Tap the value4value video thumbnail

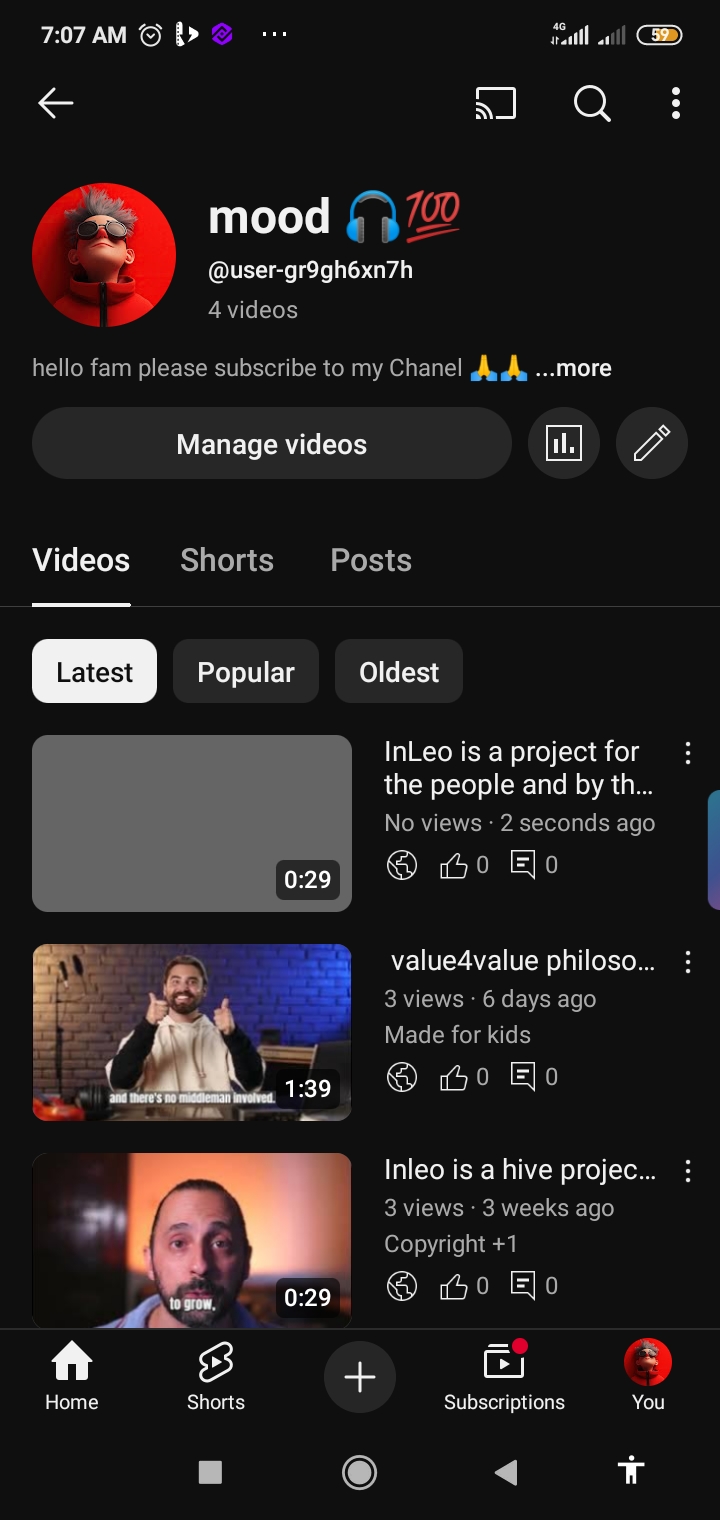tap(192, 1032)
